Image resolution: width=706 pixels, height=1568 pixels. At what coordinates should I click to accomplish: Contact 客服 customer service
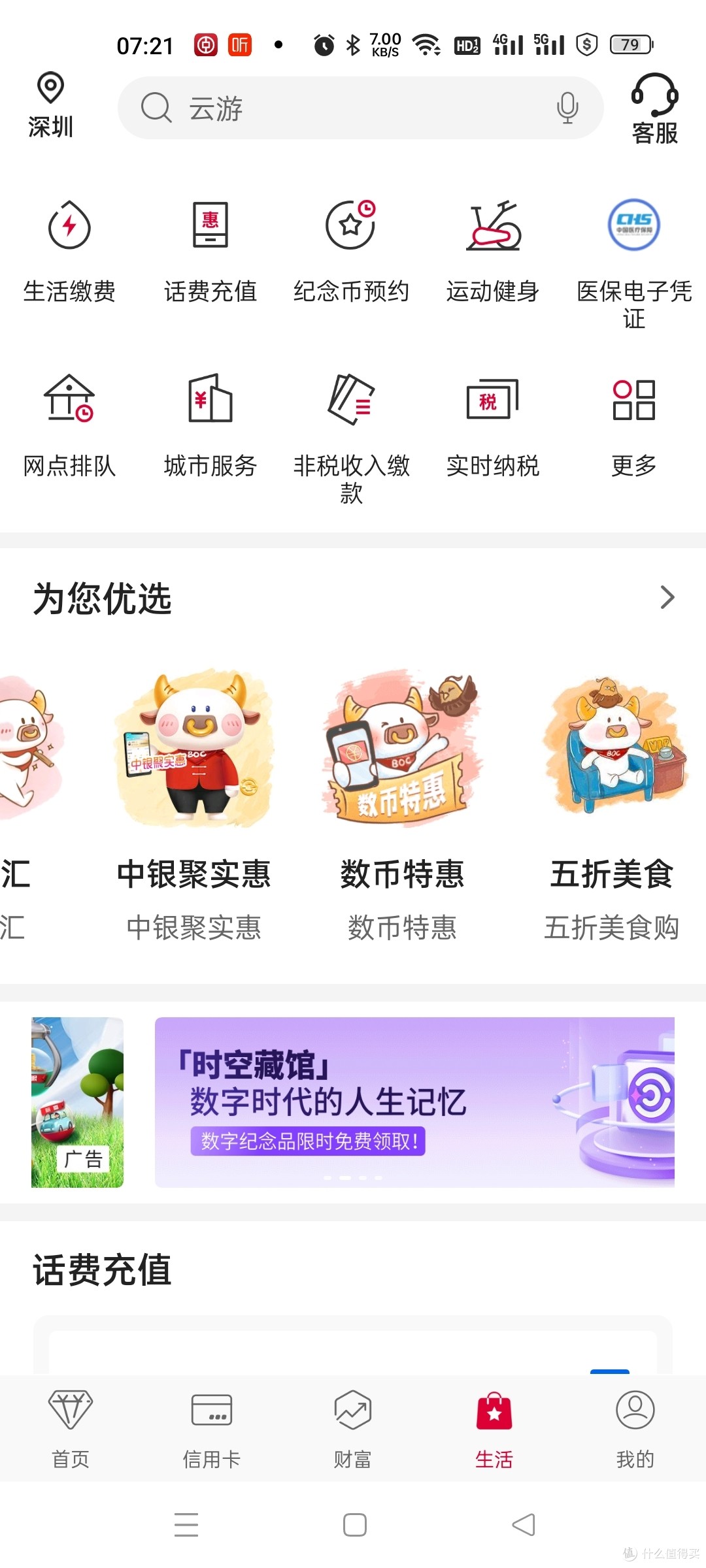(654, 108)
